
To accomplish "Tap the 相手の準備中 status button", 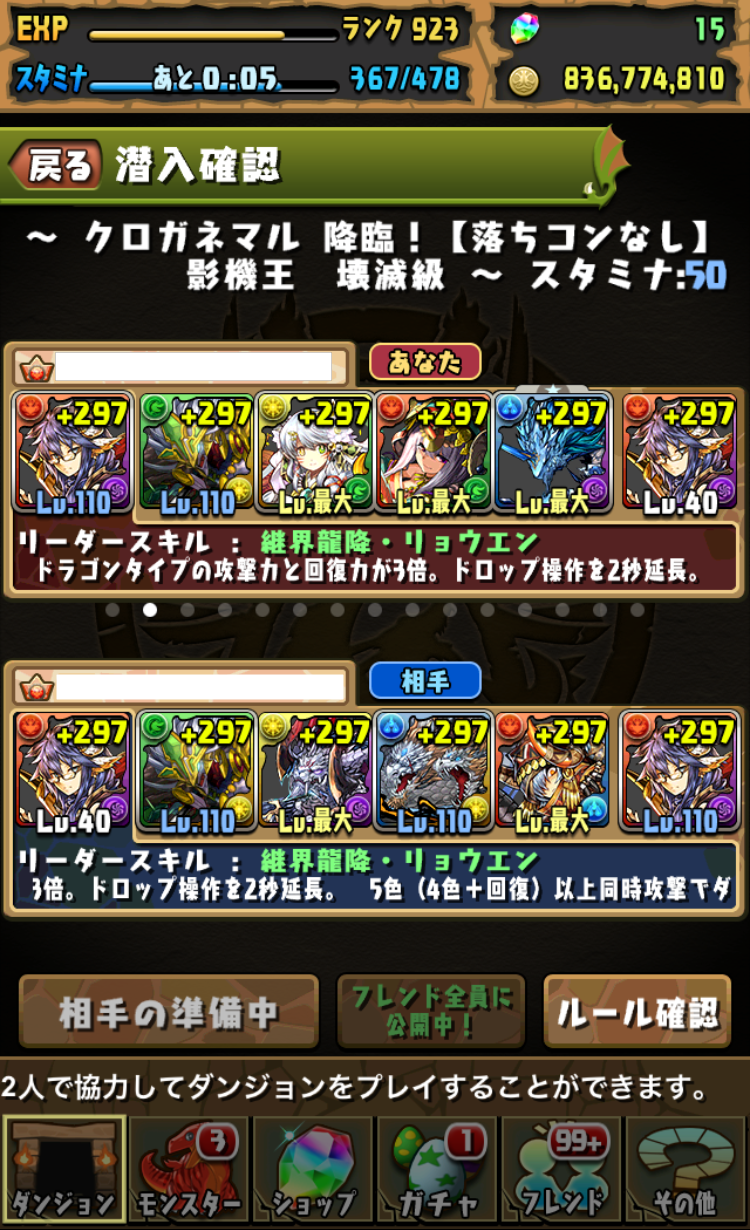I will tap(168, 1012).
